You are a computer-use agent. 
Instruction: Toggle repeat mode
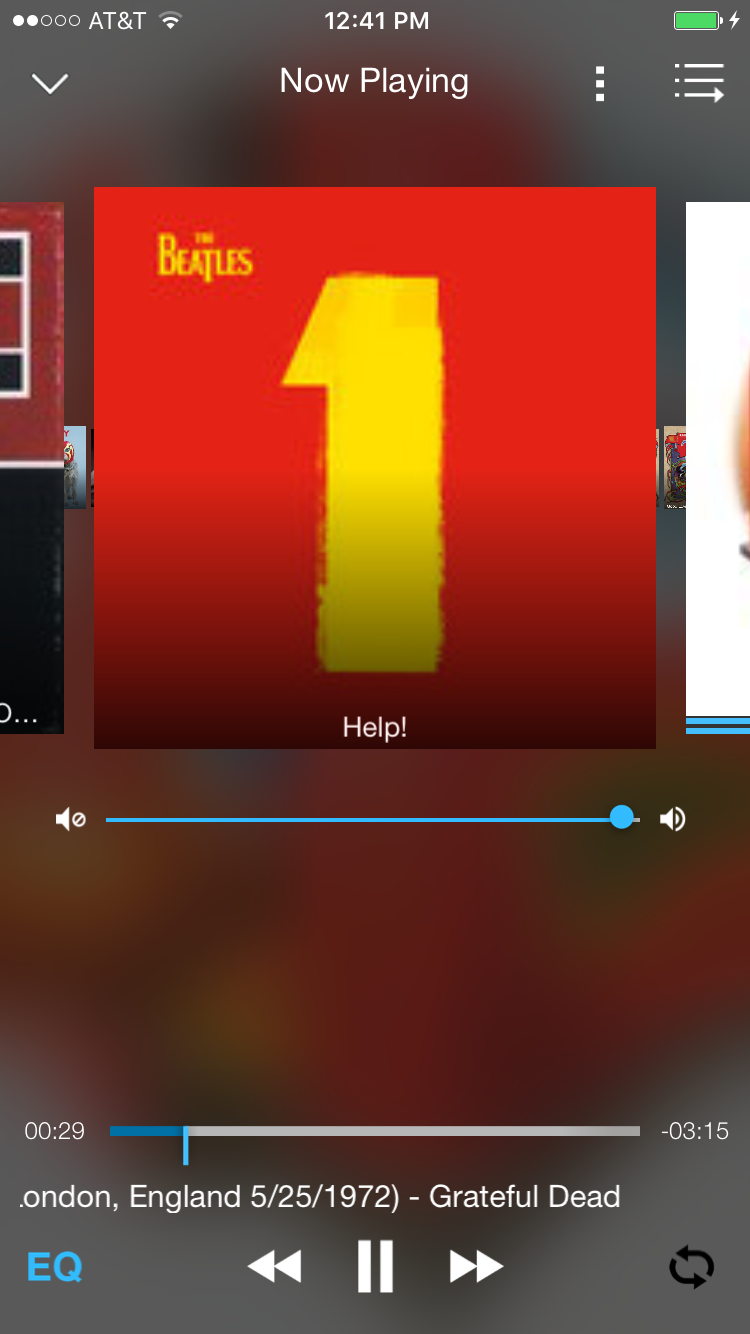(x=691, y=1267)
